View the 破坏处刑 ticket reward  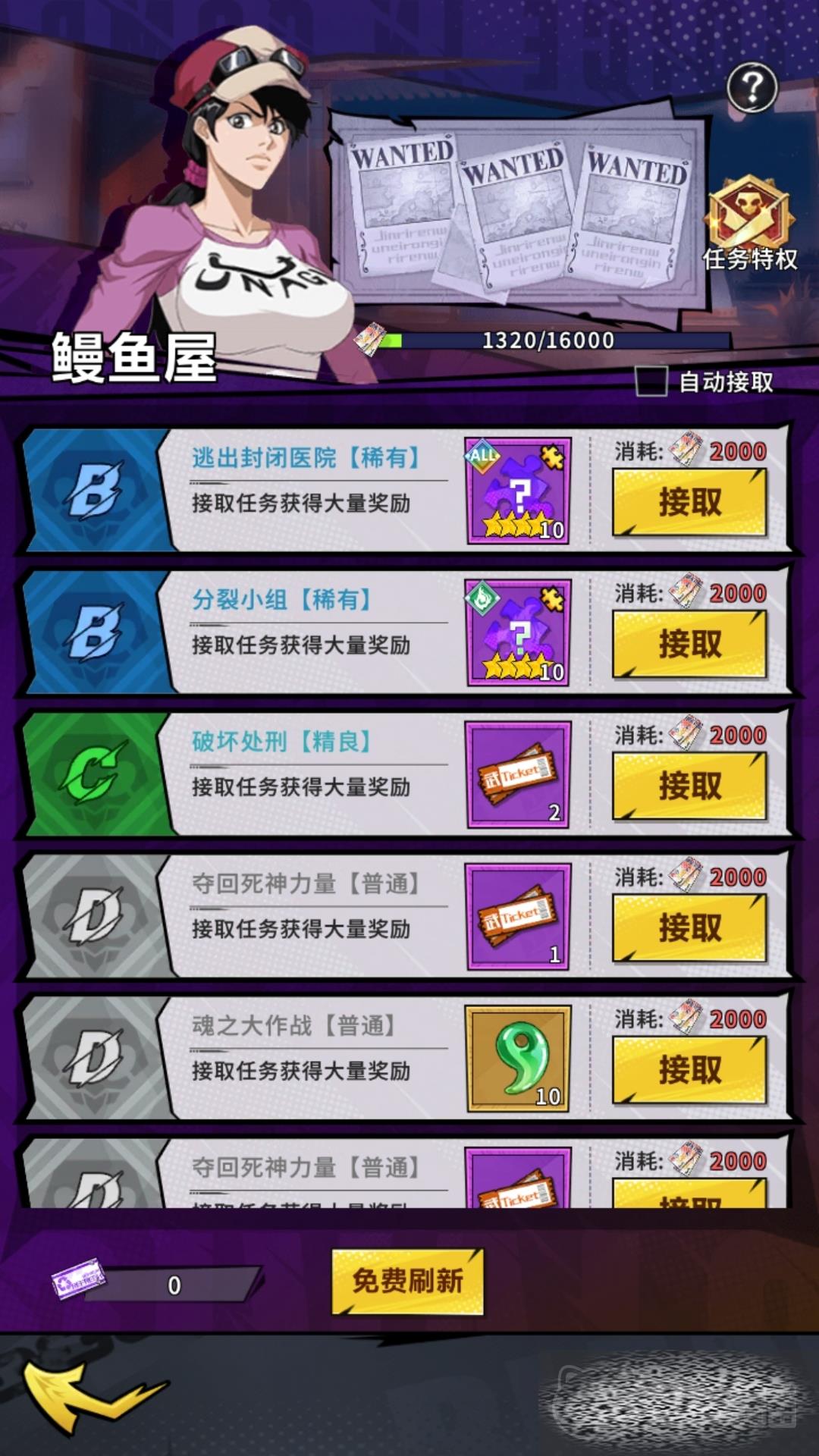click(x=518, y=774)
